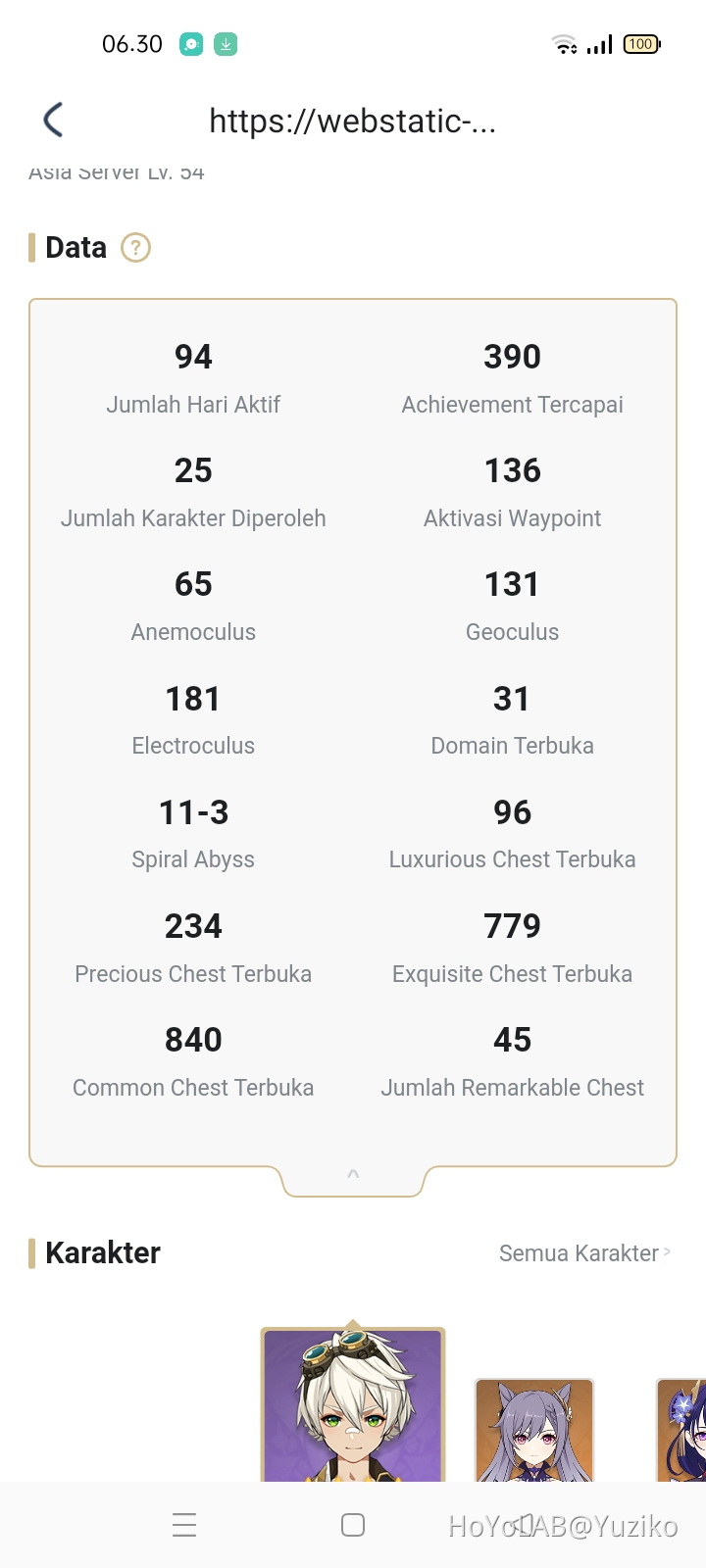Open the system recent apps menu
Screen dimensions: 706x1568
[184, 1525]
